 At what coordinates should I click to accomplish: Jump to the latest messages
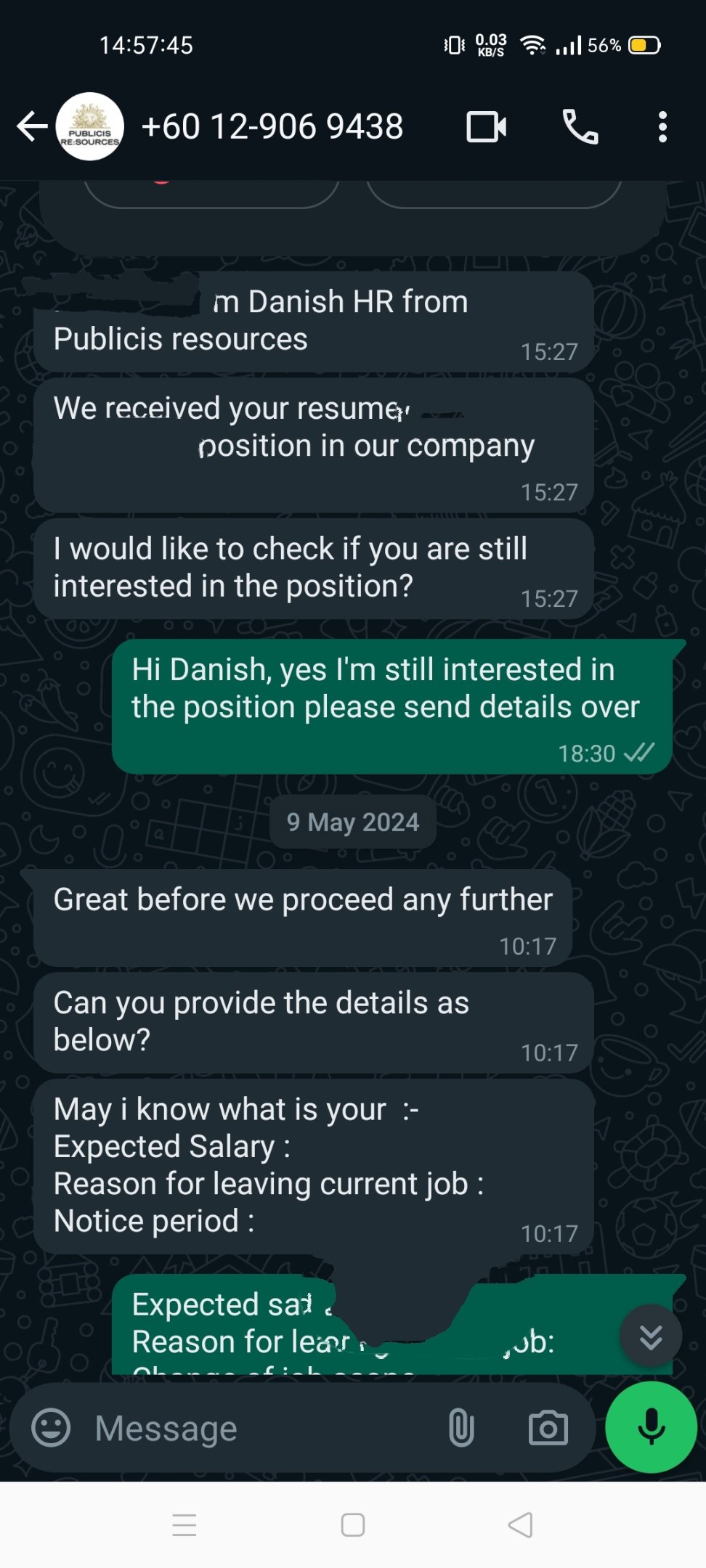(x=651, y=1336)
